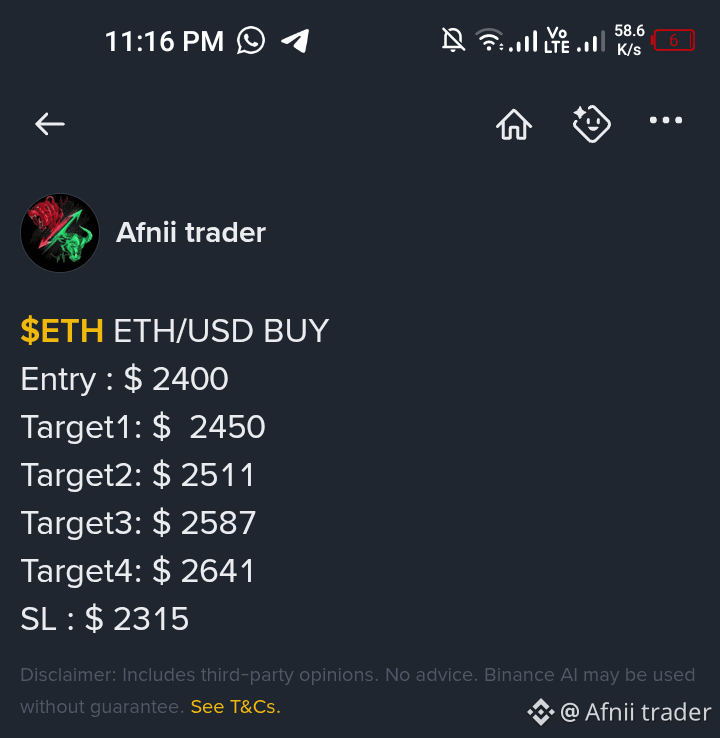Open the home icon in the top bar

pyautogui.click(x=514, y=125)
